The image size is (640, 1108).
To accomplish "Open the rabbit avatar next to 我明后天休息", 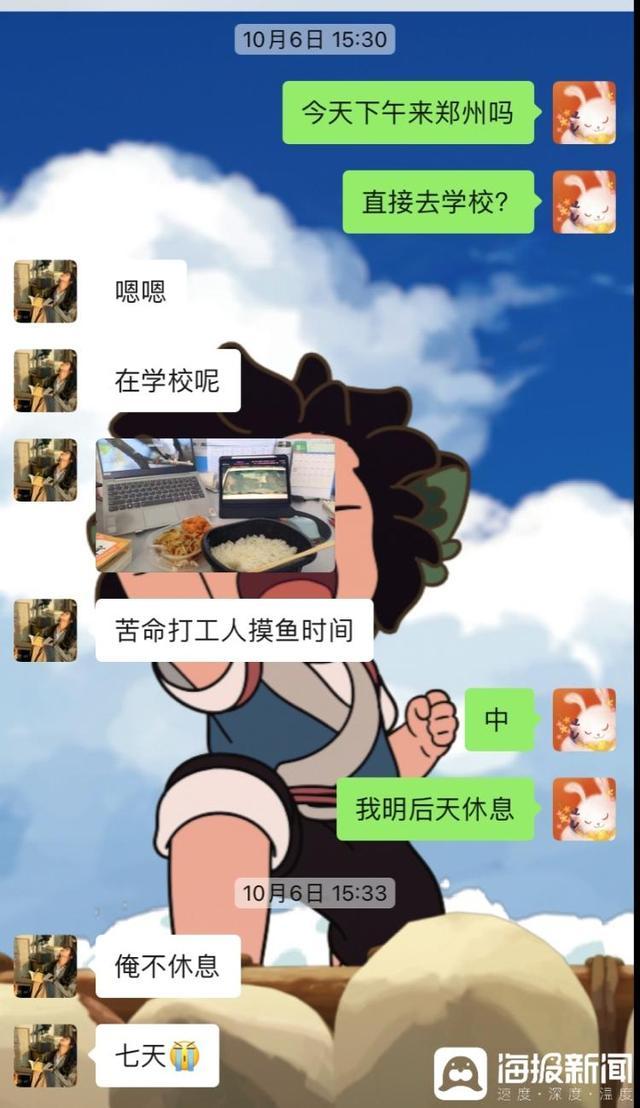I will (584, 808).
